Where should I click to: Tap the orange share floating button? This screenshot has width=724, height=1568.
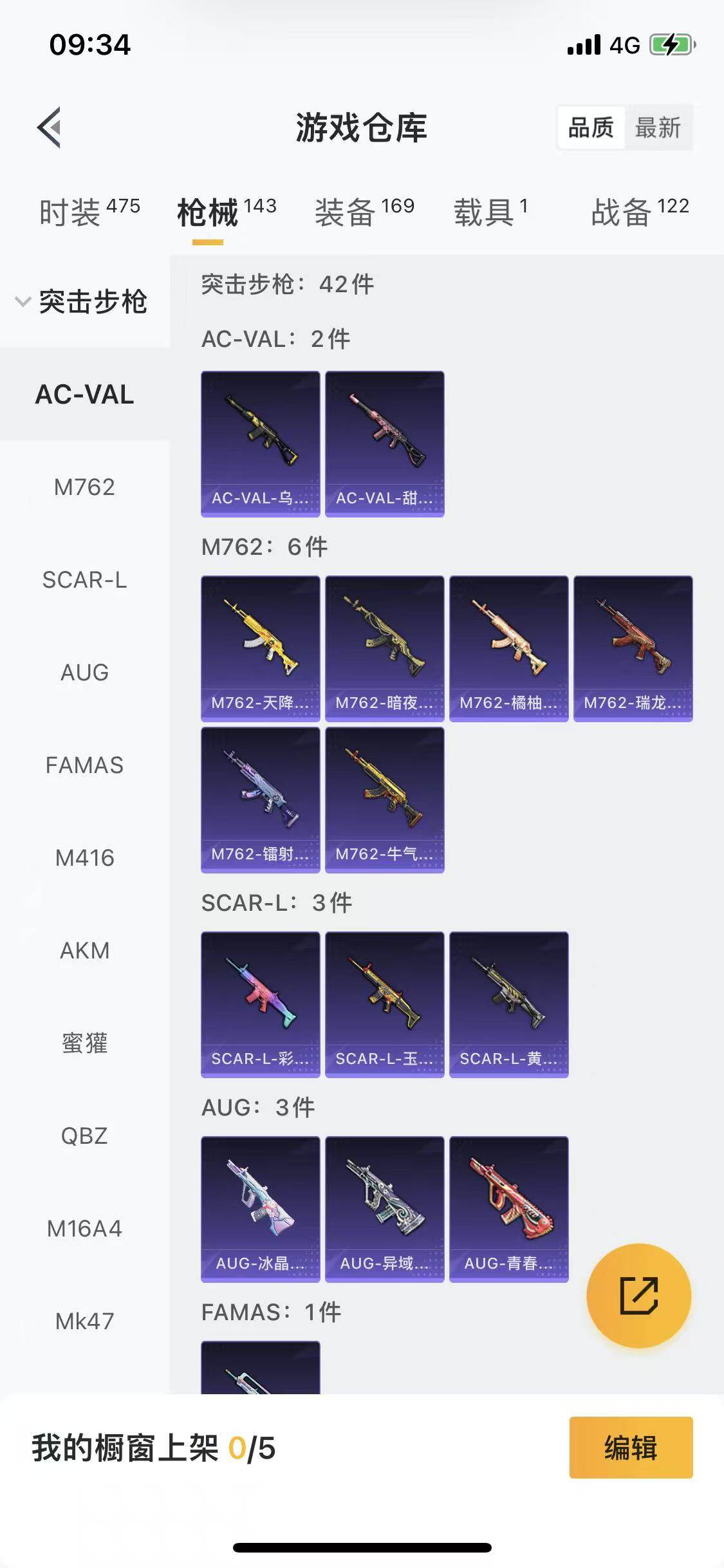(x=638, y=1295)
